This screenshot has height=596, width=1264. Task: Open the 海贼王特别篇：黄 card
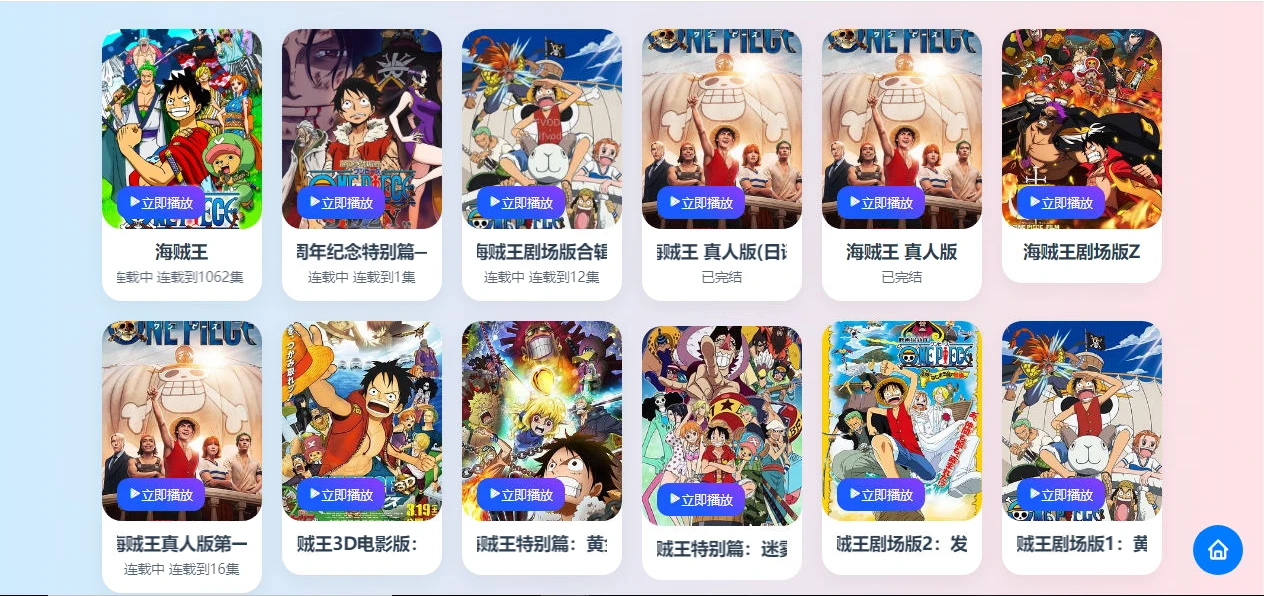tap(541, 544)
